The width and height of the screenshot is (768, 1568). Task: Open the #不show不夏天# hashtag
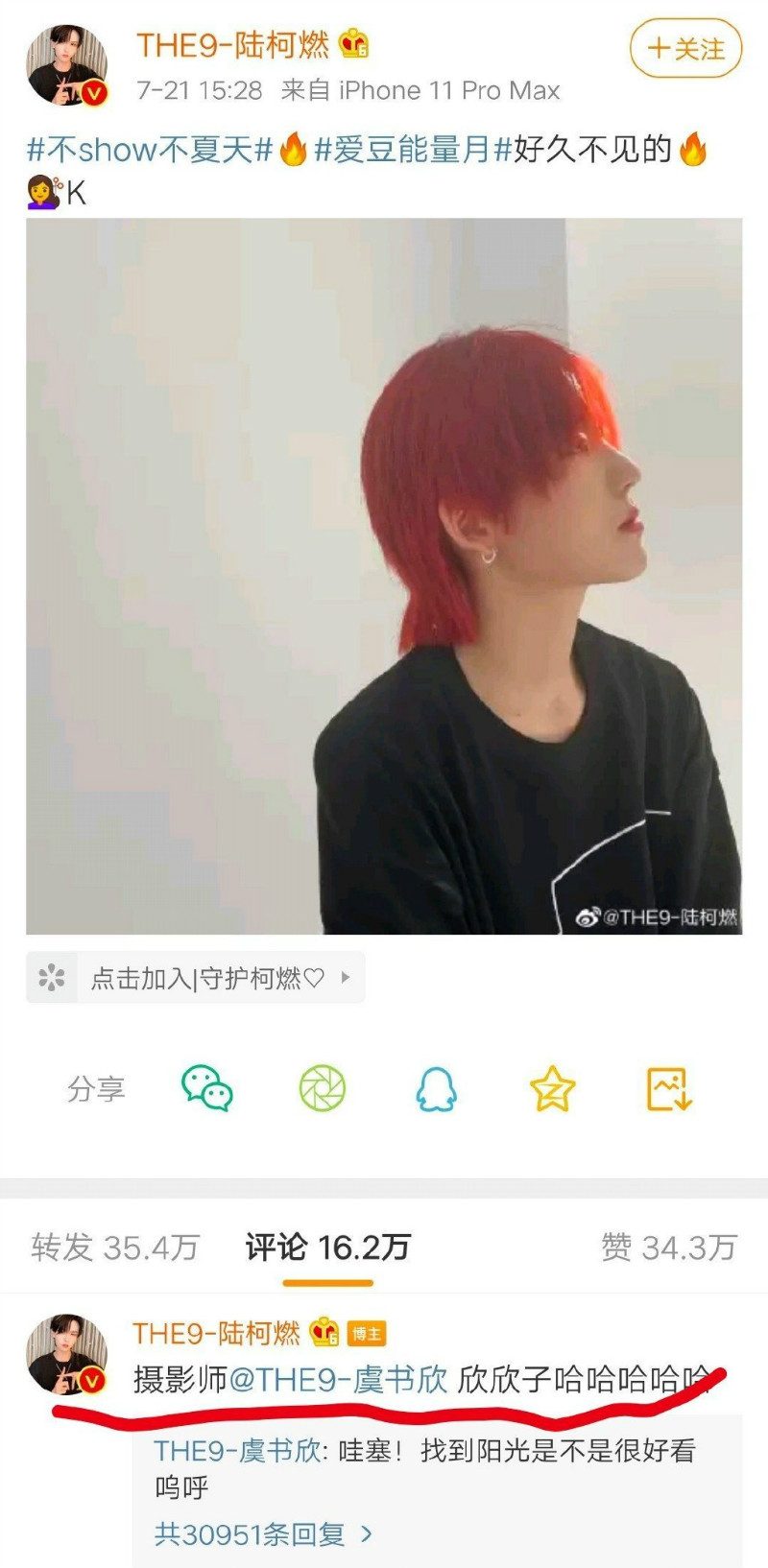[150, 150]
